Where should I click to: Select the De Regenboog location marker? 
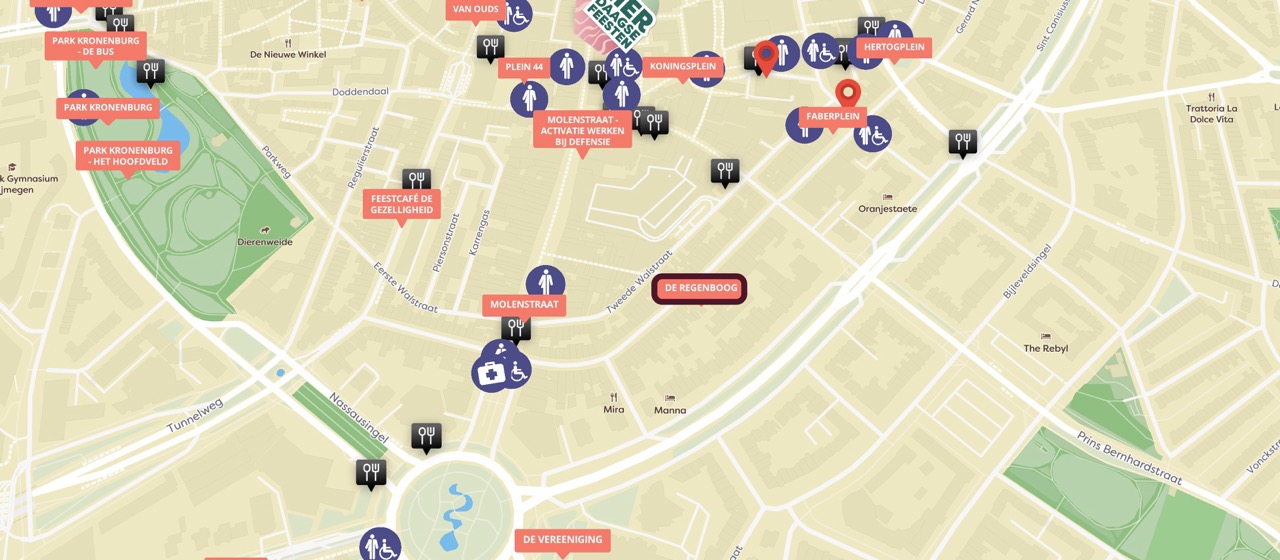pos(700,288)
